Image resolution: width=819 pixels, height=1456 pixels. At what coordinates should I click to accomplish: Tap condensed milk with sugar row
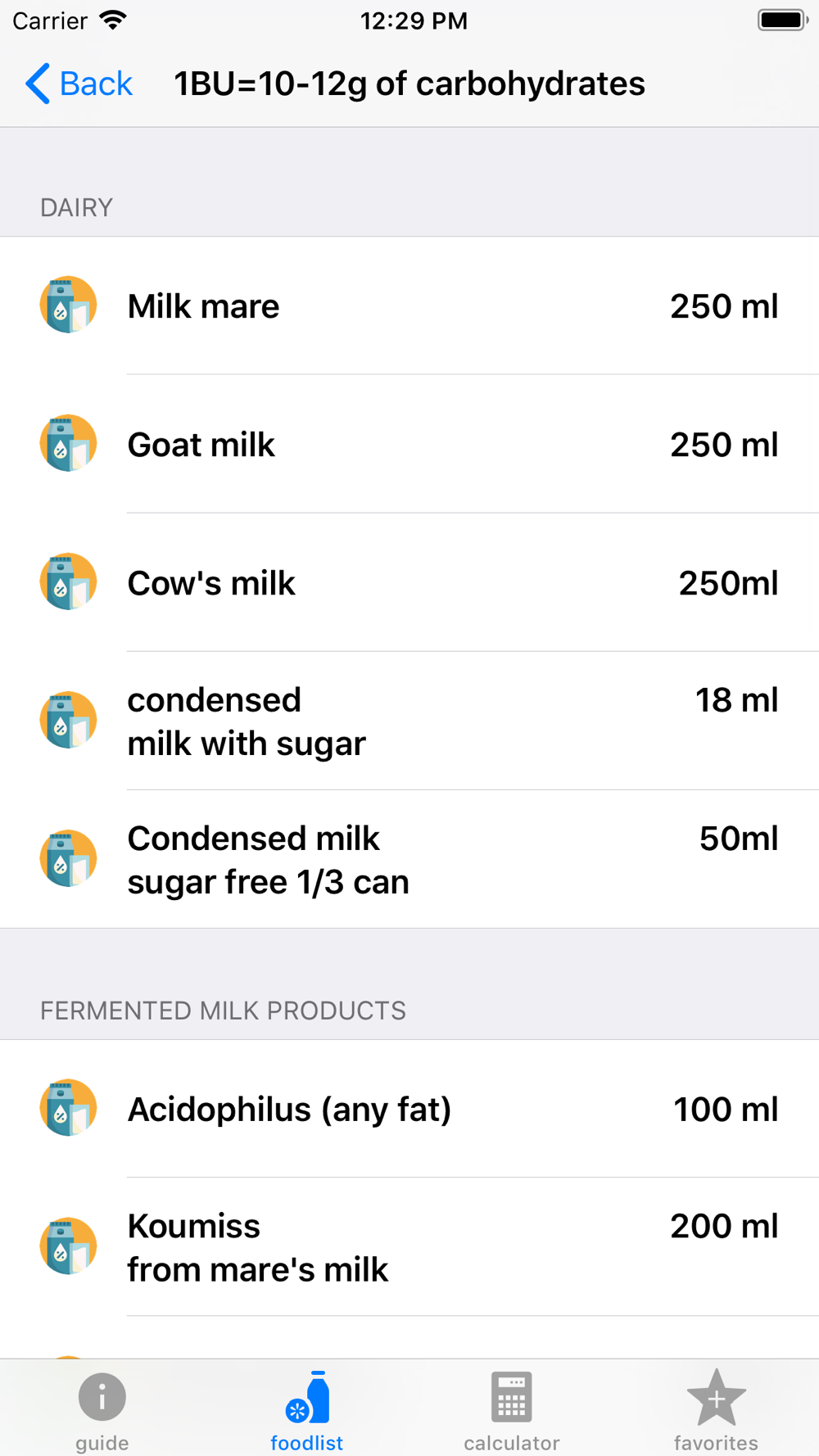point(409,721)
